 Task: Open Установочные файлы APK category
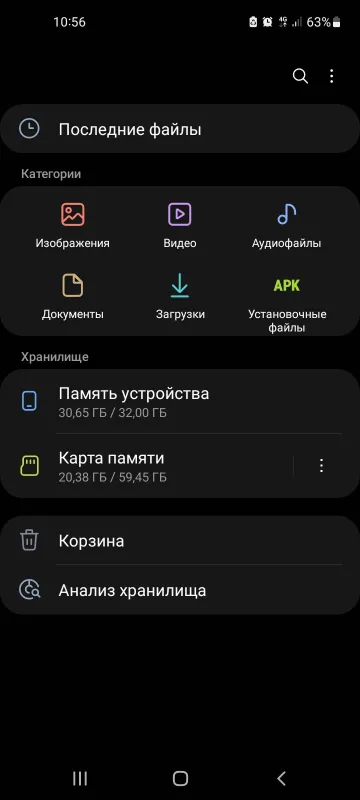pos(287,303)
